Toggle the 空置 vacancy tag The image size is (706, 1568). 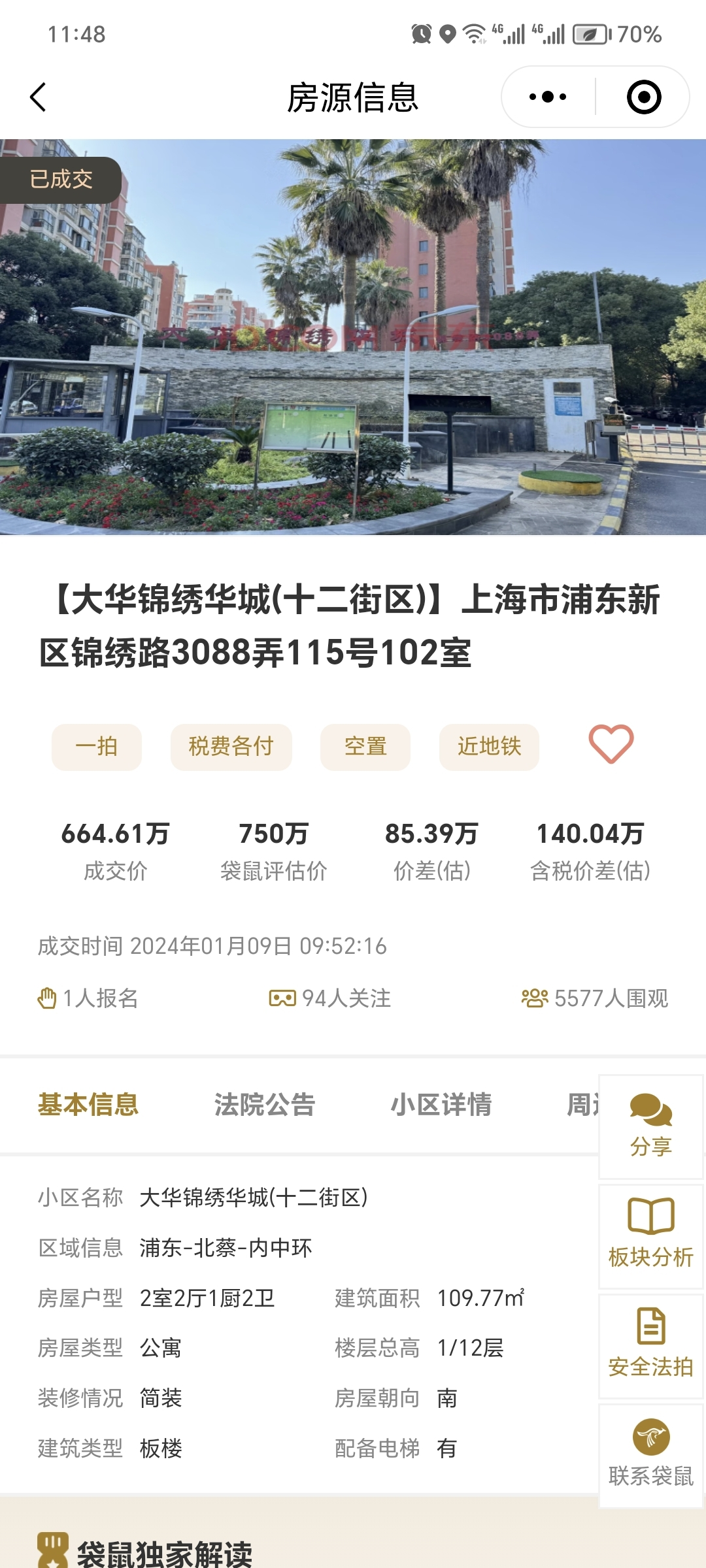coord(364,747)
